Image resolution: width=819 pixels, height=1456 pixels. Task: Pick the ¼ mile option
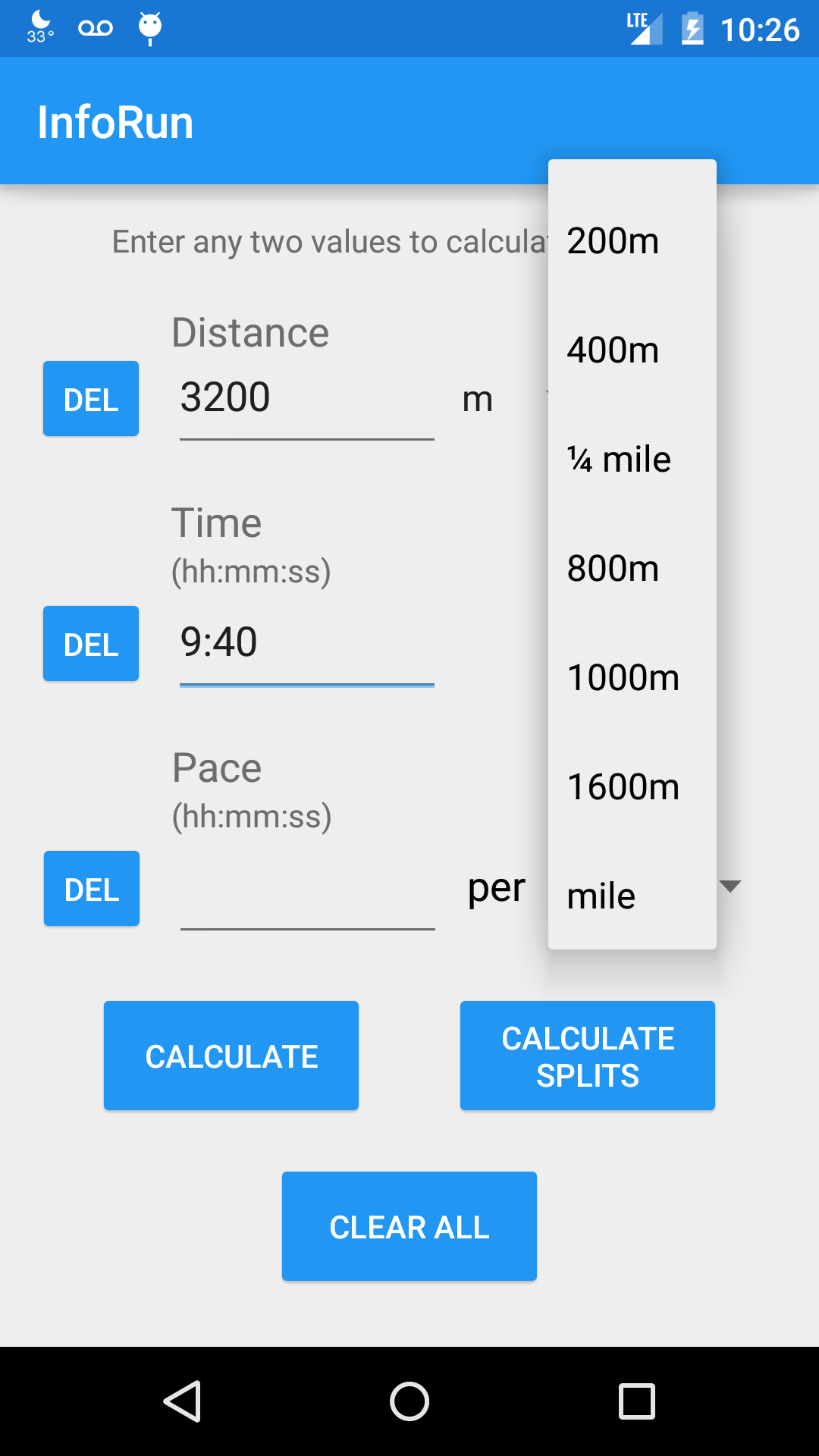coord(632,460)
